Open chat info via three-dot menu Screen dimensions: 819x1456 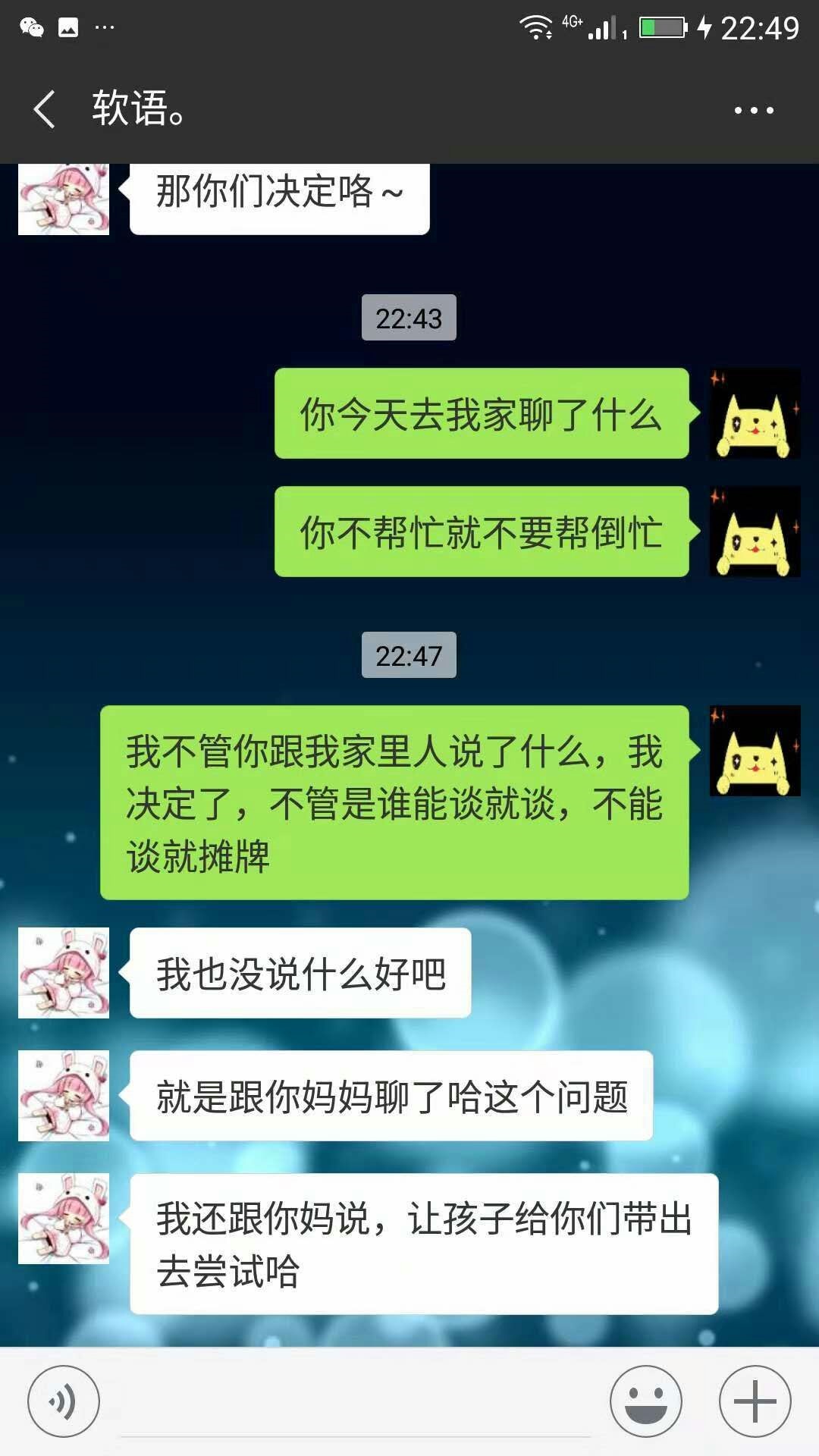(753, 110)
